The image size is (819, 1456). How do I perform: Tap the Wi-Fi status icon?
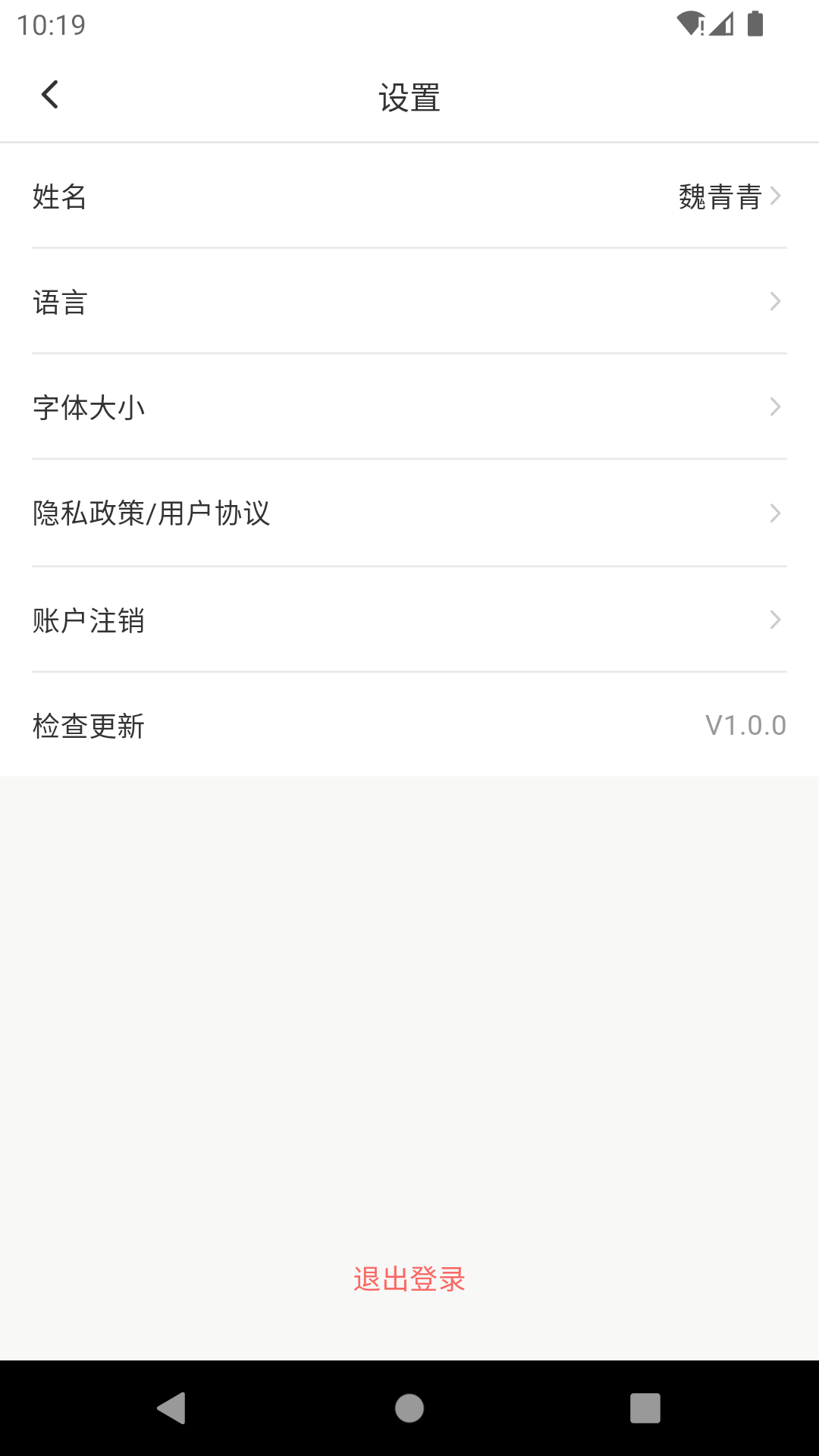click(689, 24)
